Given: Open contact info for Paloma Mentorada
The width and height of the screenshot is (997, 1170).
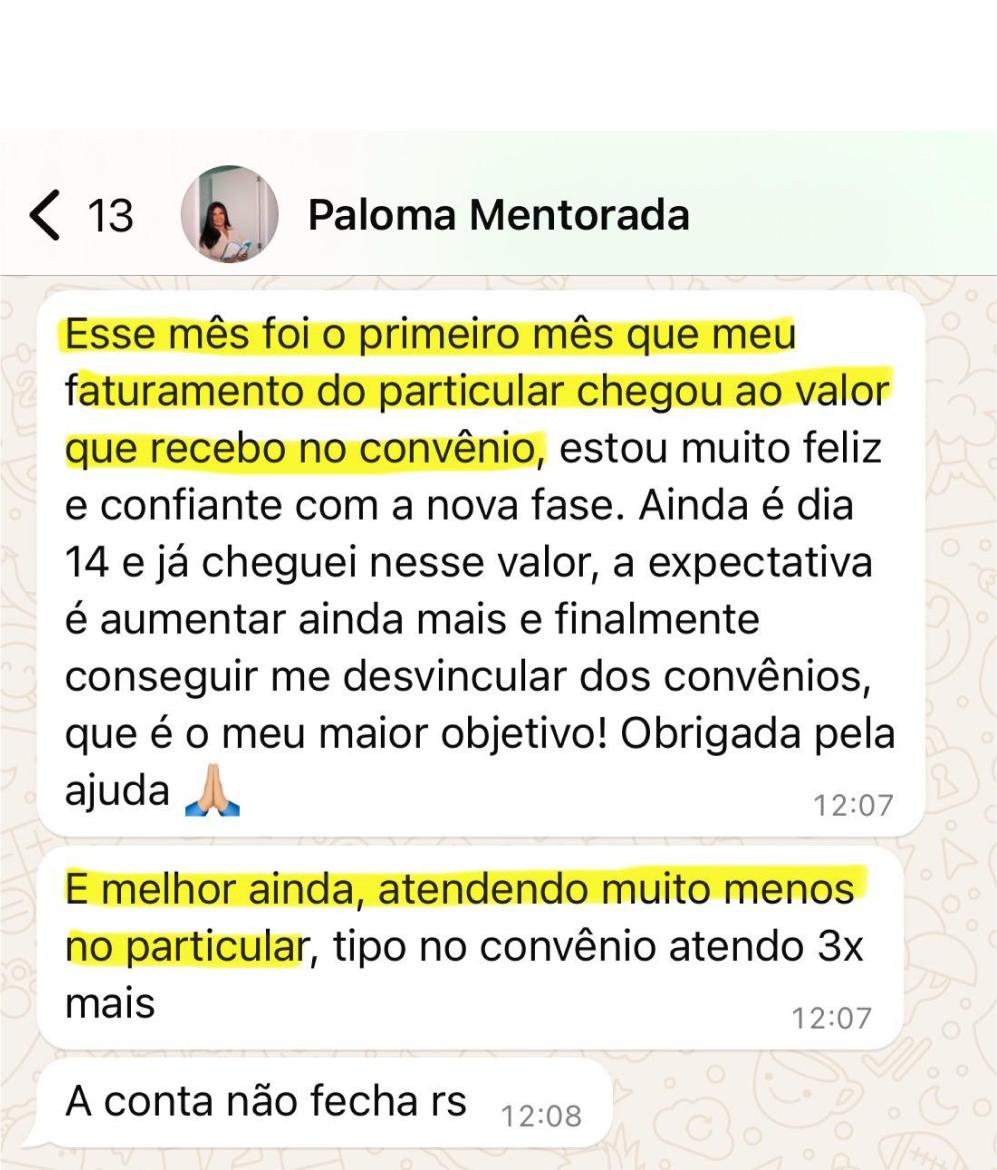Looking at the screenshot, I should pyautogui.click(x=498, y=215).
